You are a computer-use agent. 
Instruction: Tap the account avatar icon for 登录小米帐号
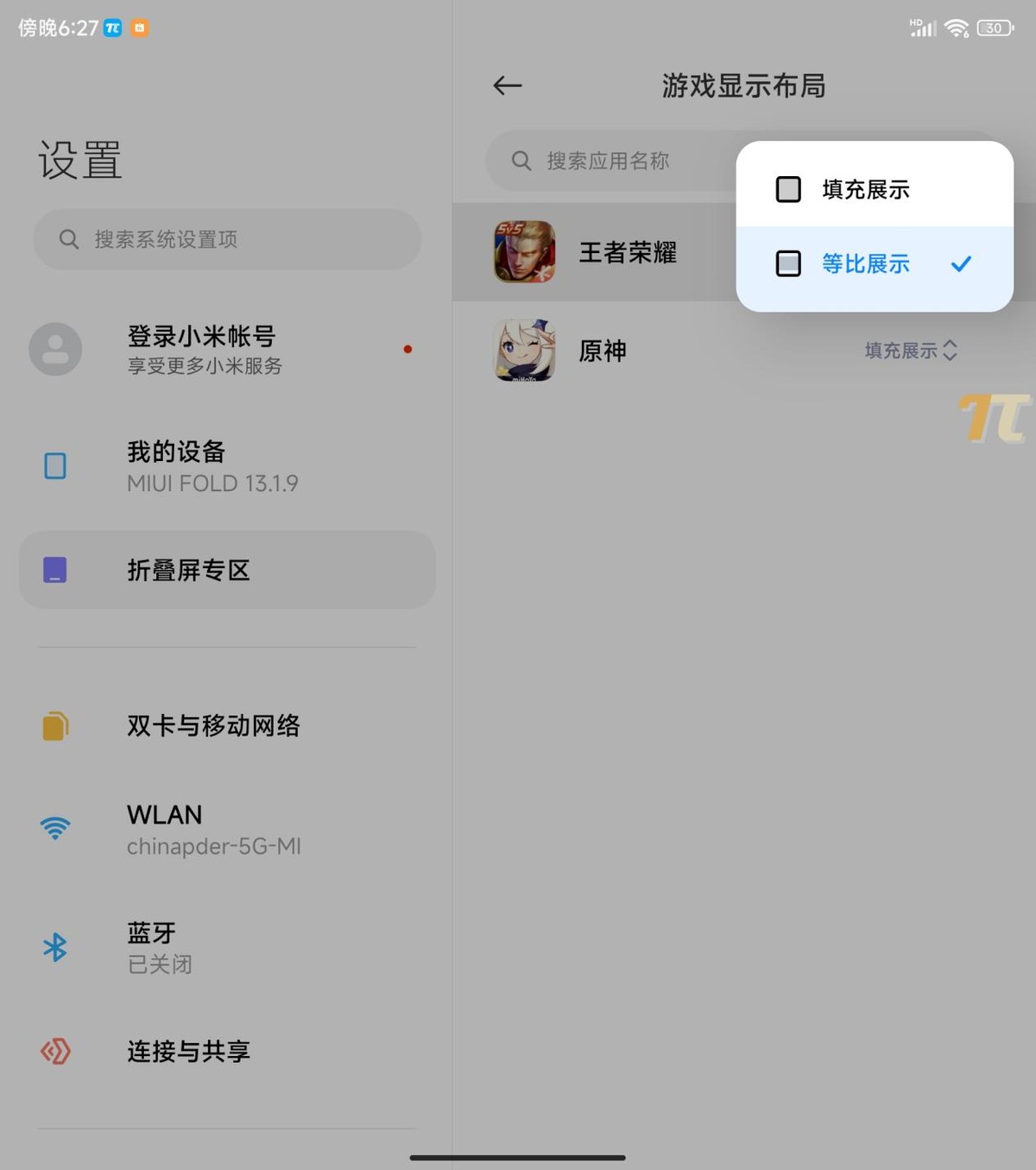click(x=55, y=349)
